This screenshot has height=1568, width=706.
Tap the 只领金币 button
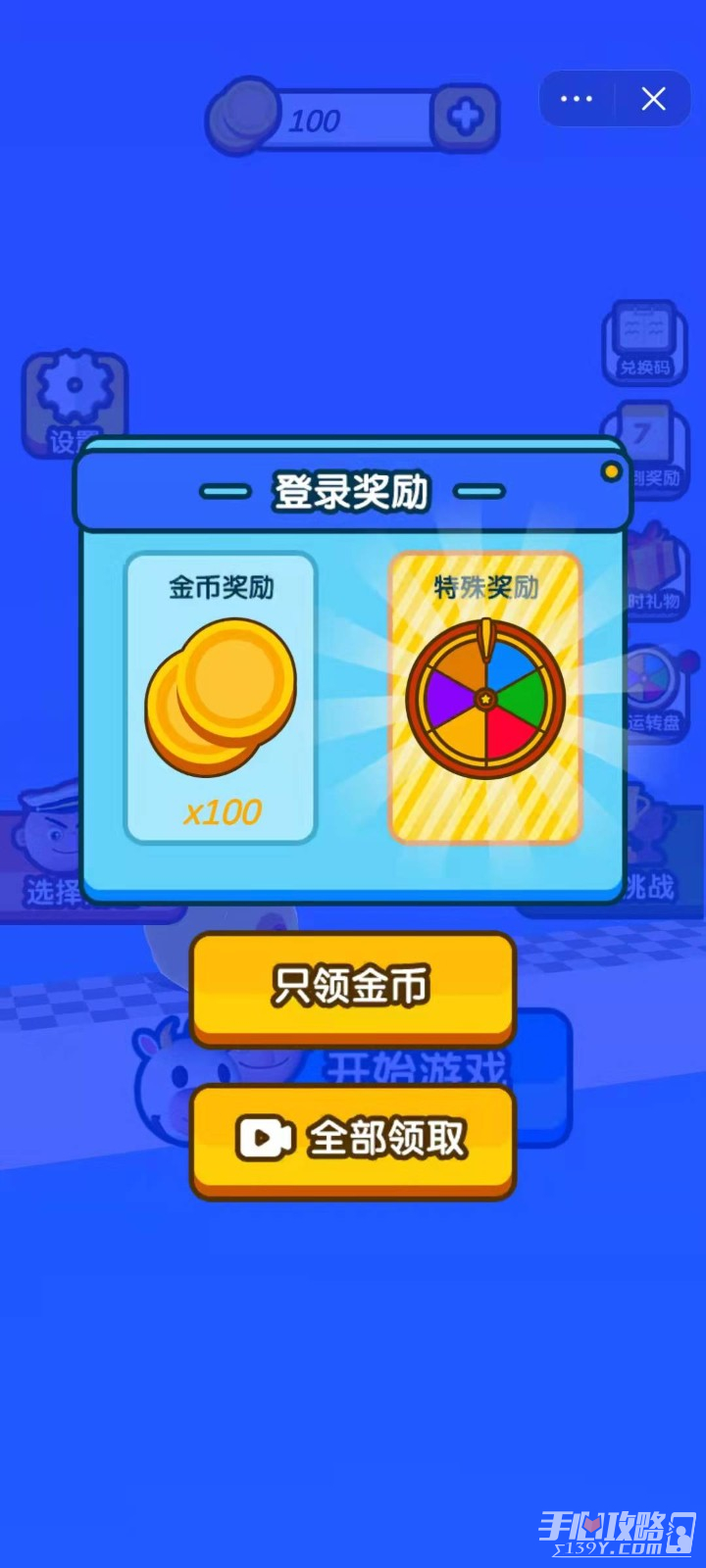pos(353,986)
